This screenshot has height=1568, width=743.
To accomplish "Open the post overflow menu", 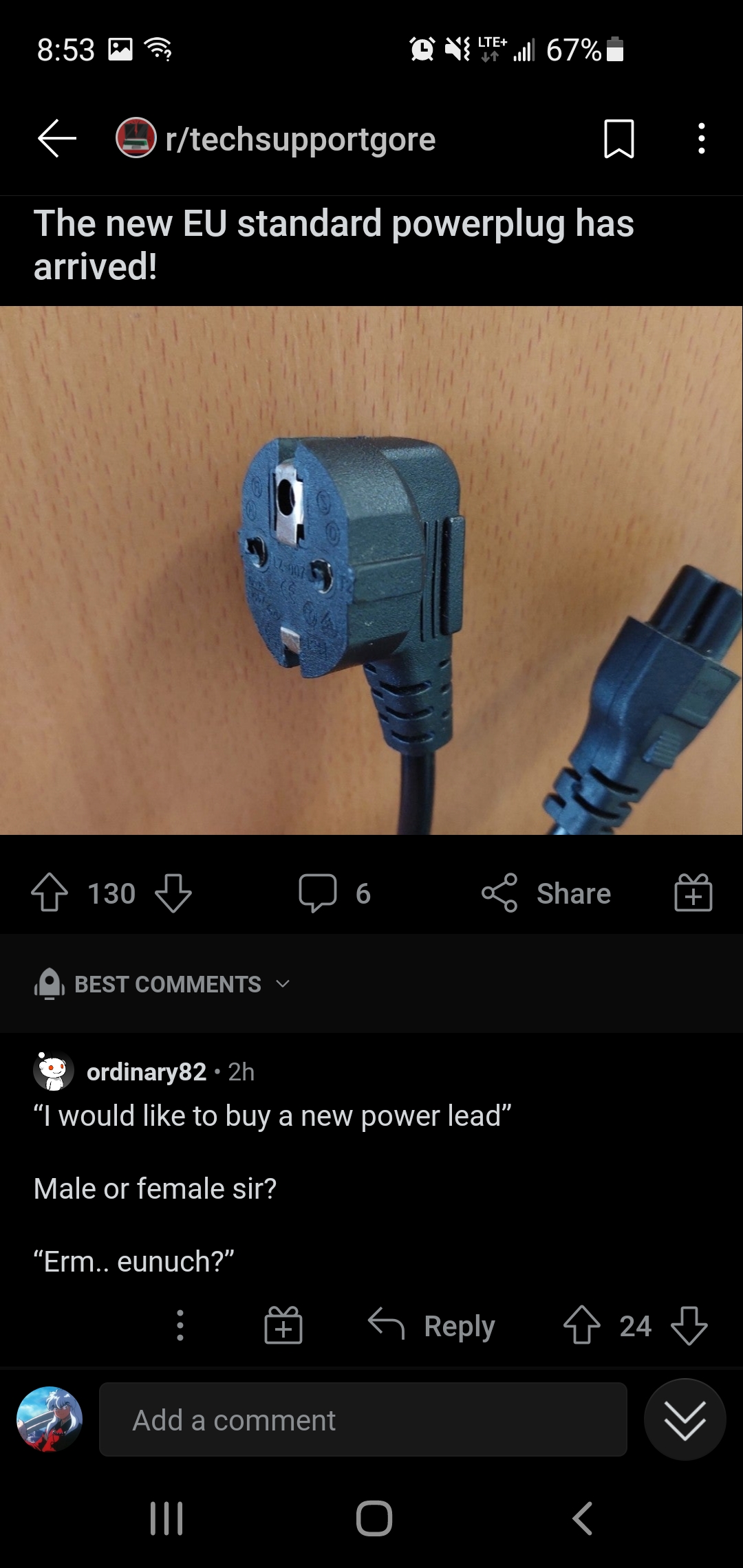I will (x=701, y=138).
